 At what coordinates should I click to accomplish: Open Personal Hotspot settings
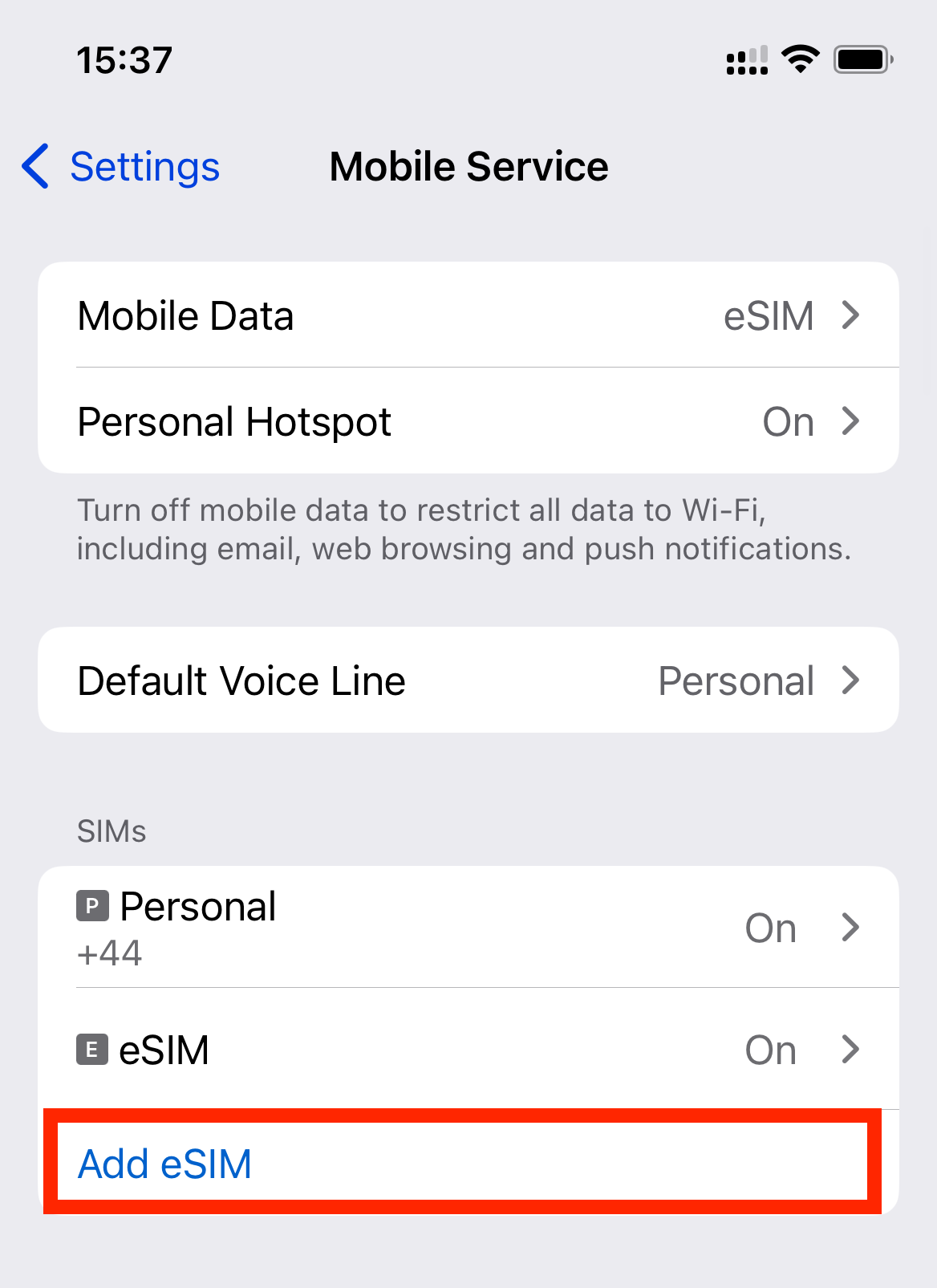point(468,421)
